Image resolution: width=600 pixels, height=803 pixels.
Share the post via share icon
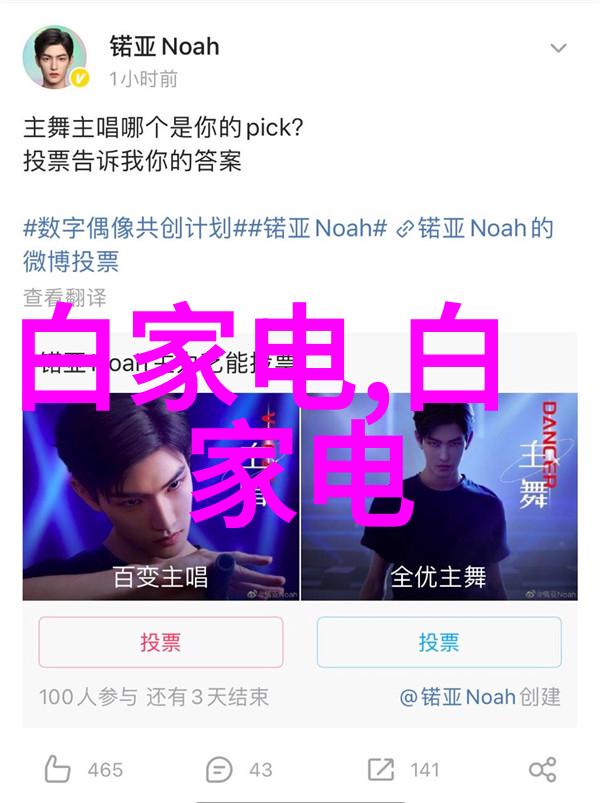pyautogui.click(x=542, y=769)
